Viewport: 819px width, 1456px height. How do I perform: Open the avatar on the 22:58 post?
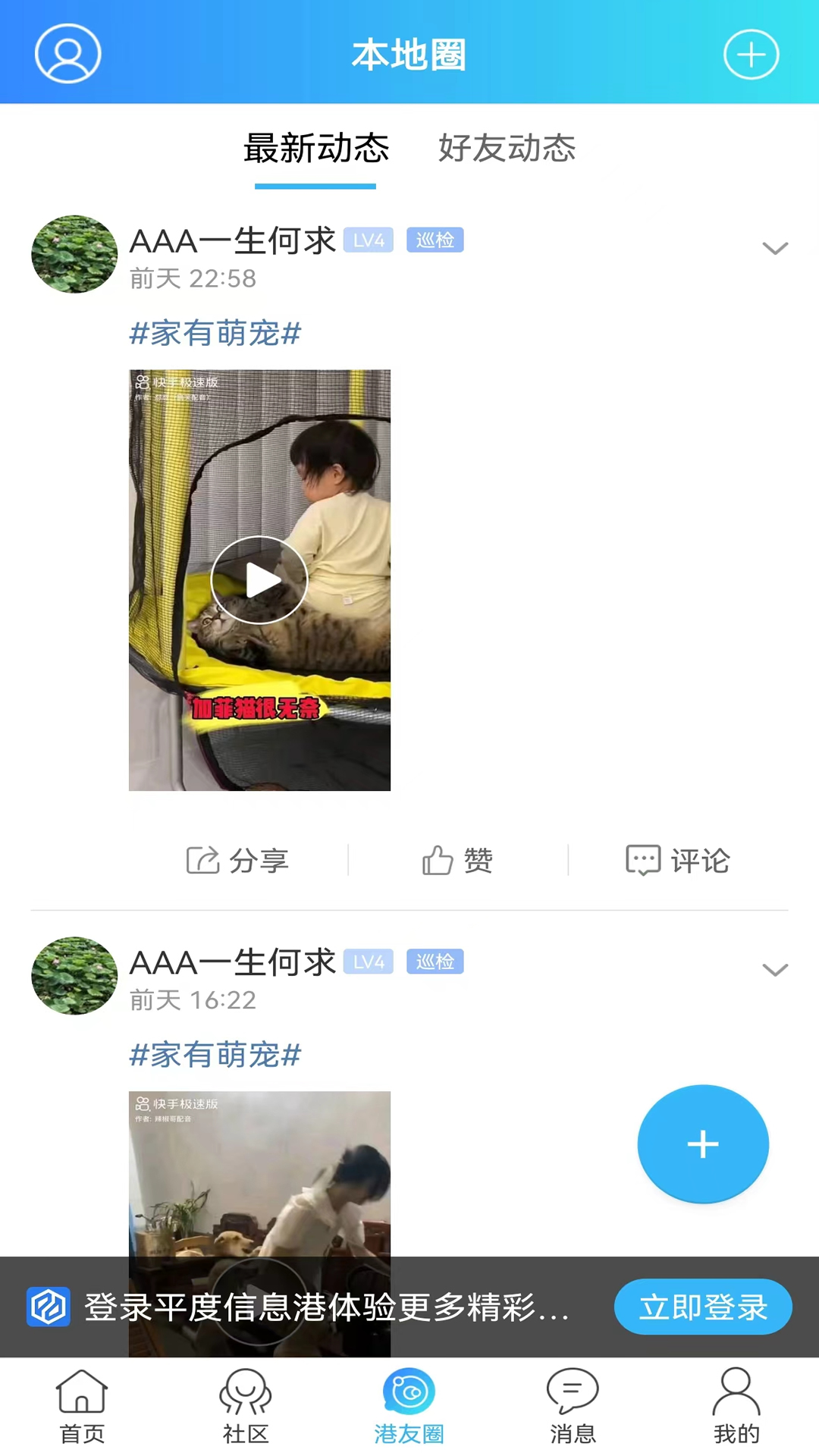tap(74, 254)
